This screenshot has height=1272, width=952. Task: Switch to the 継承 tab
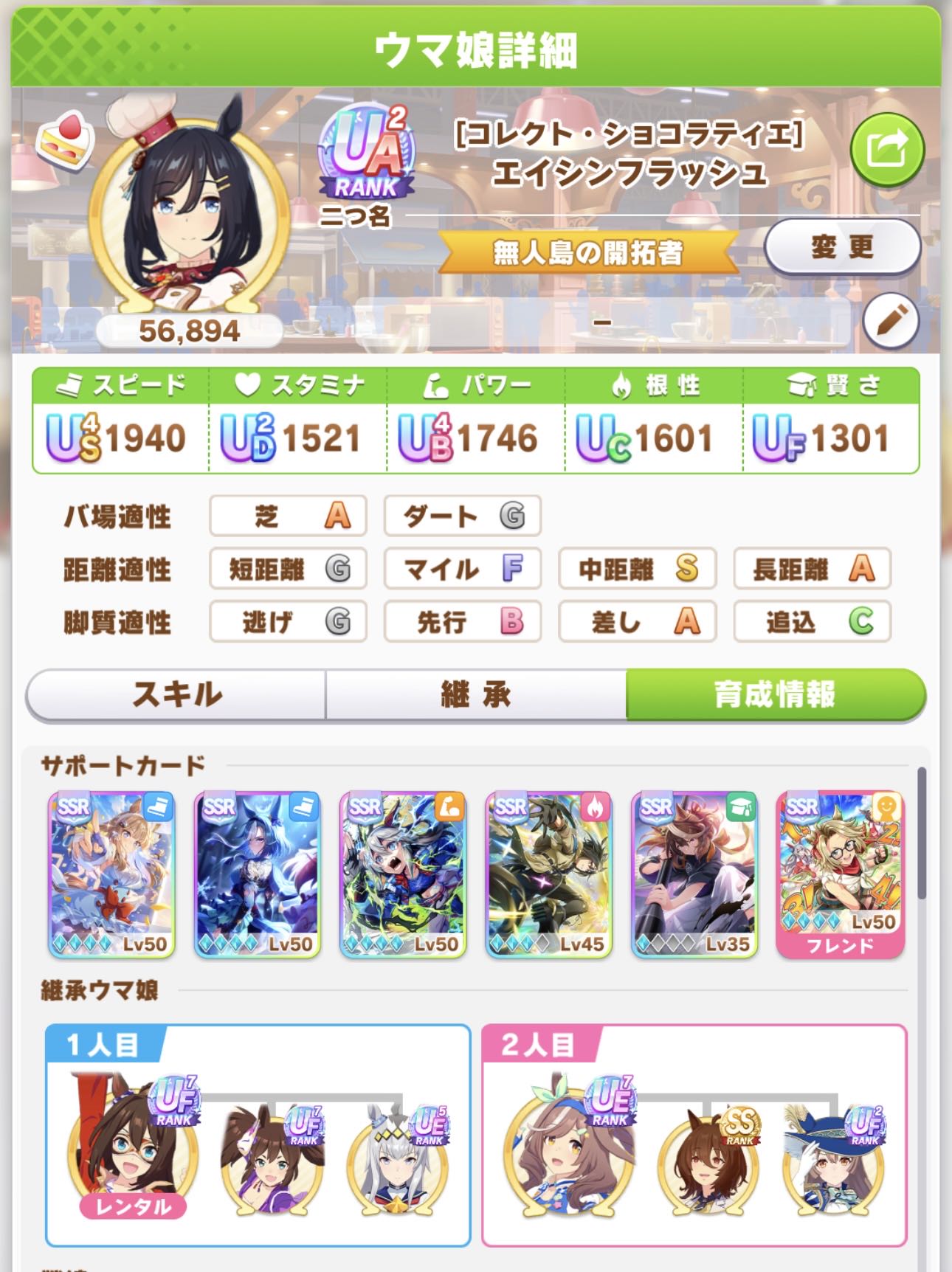click(x=476, y=694)
